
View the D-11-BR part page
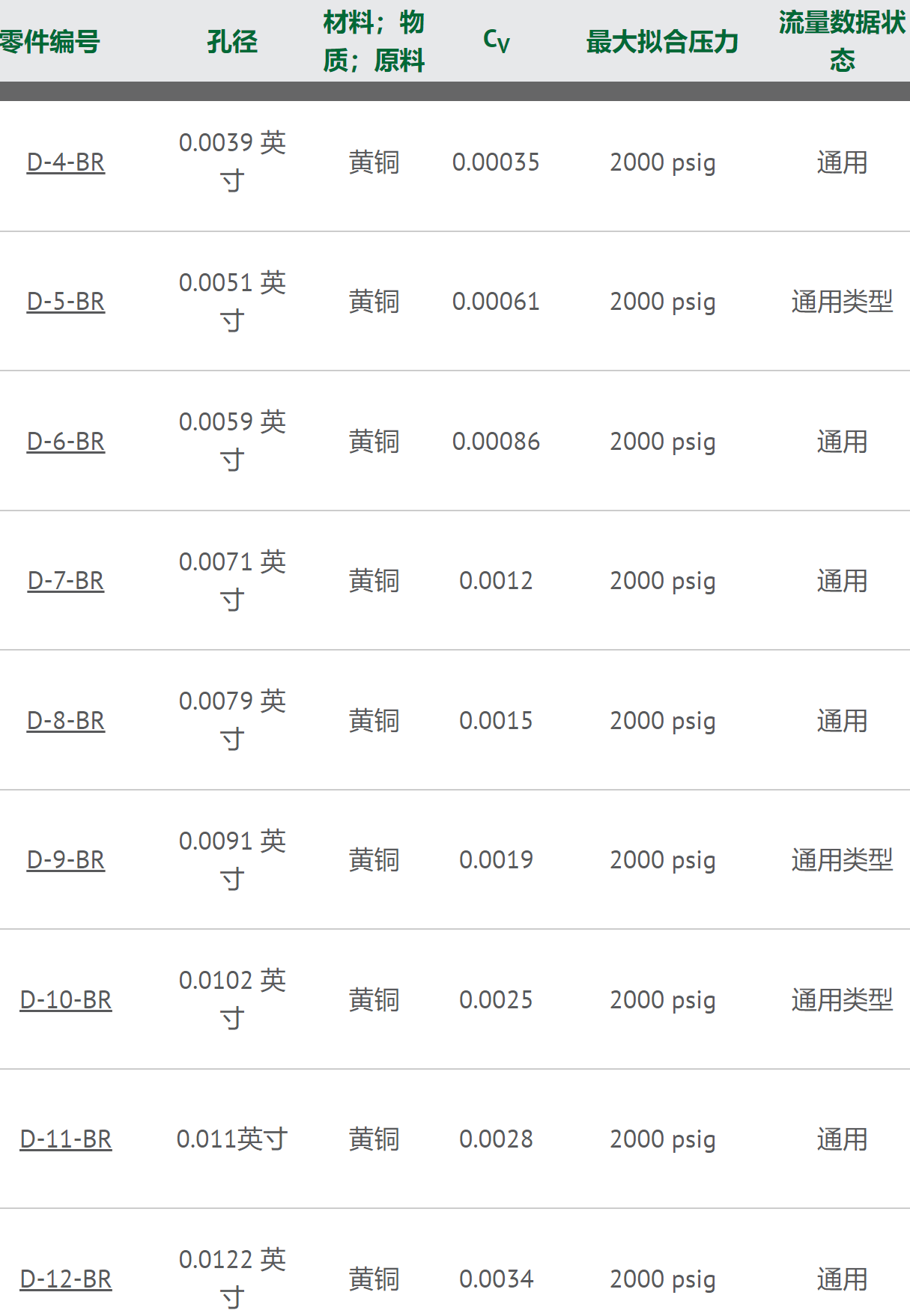[66, 1139]
